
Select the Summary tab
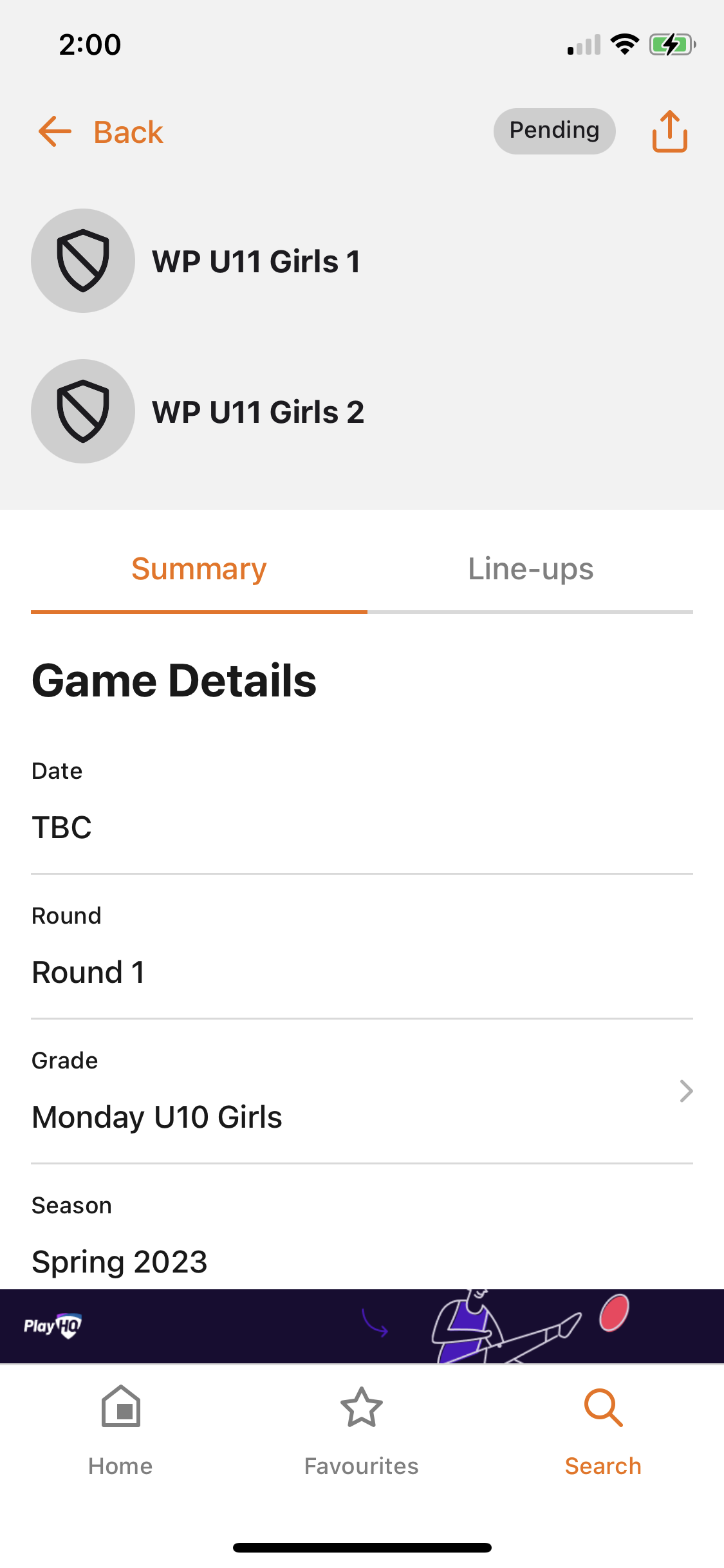click(x=199, y=569)
